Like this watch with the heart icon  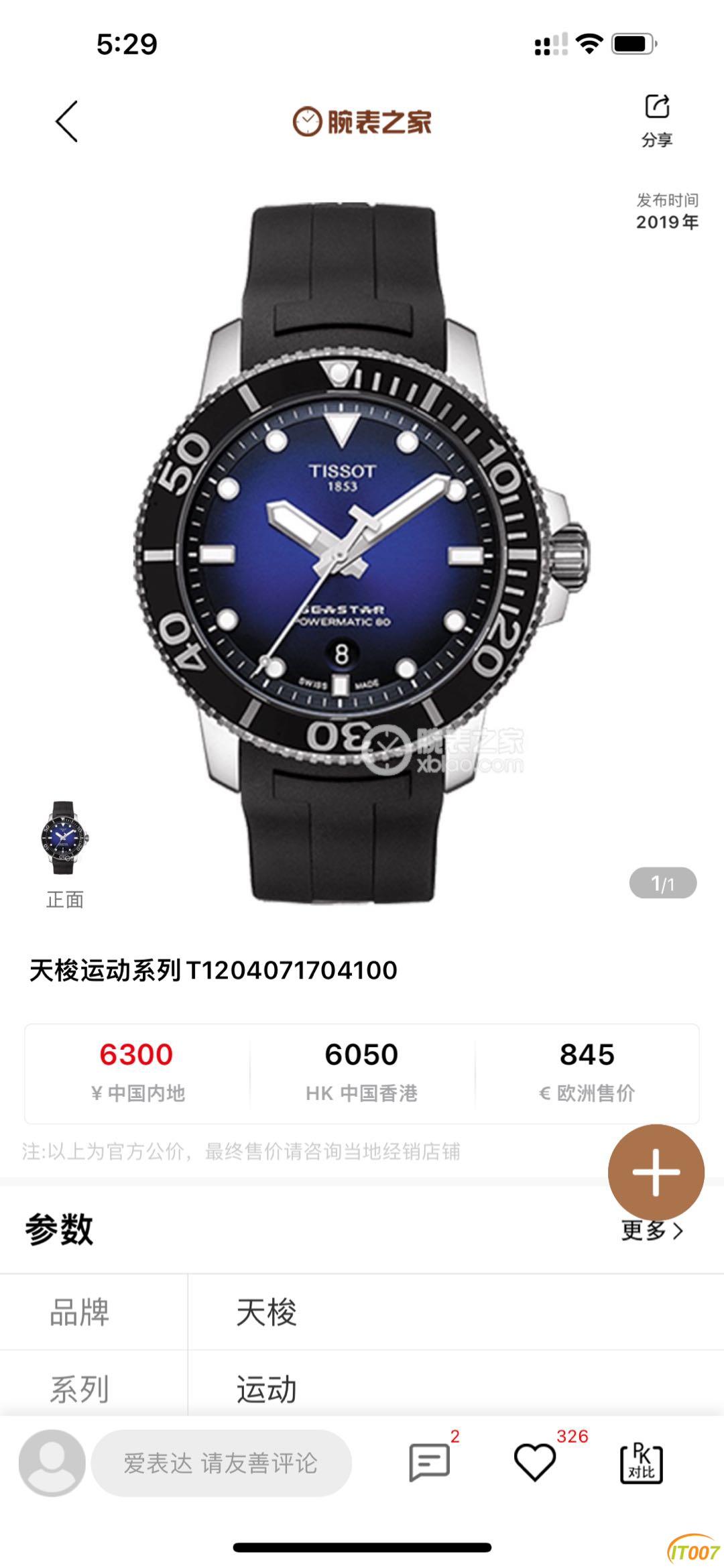coord(534,1463)
